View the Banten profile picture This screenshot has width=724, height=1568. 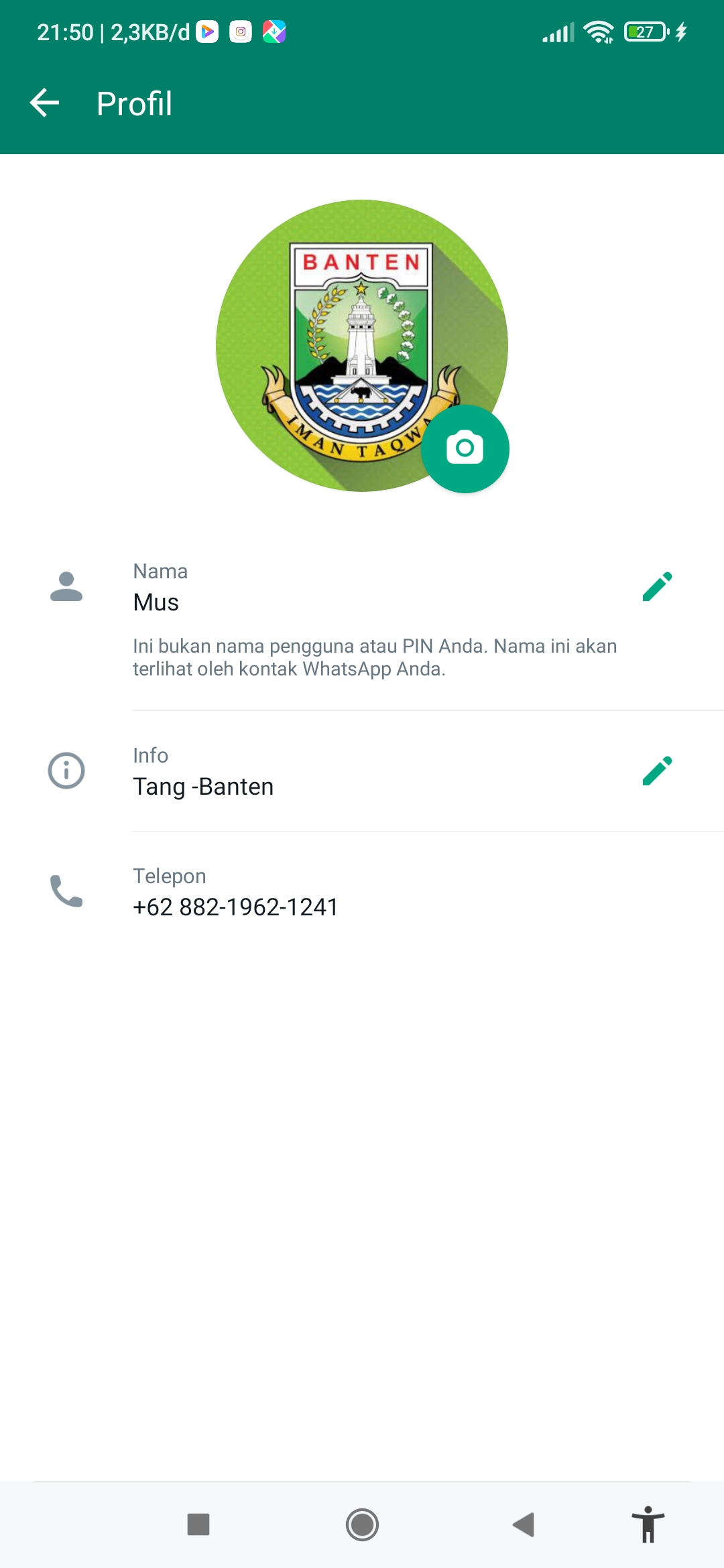361,346
